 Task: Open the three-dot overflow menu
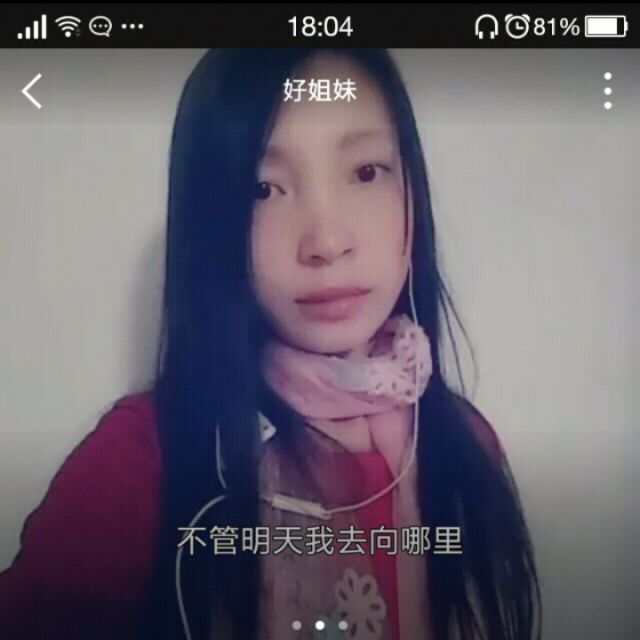(607, 91)
